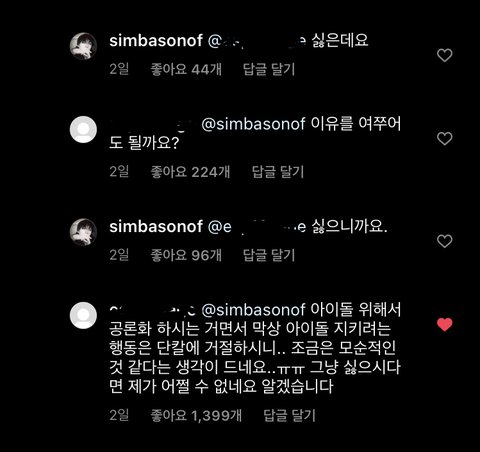Open simbasonof's profile picture on 싫은데요 comment
Viewport: 480px width, 452px height.
pyautogui.click(x=83, y=46)
